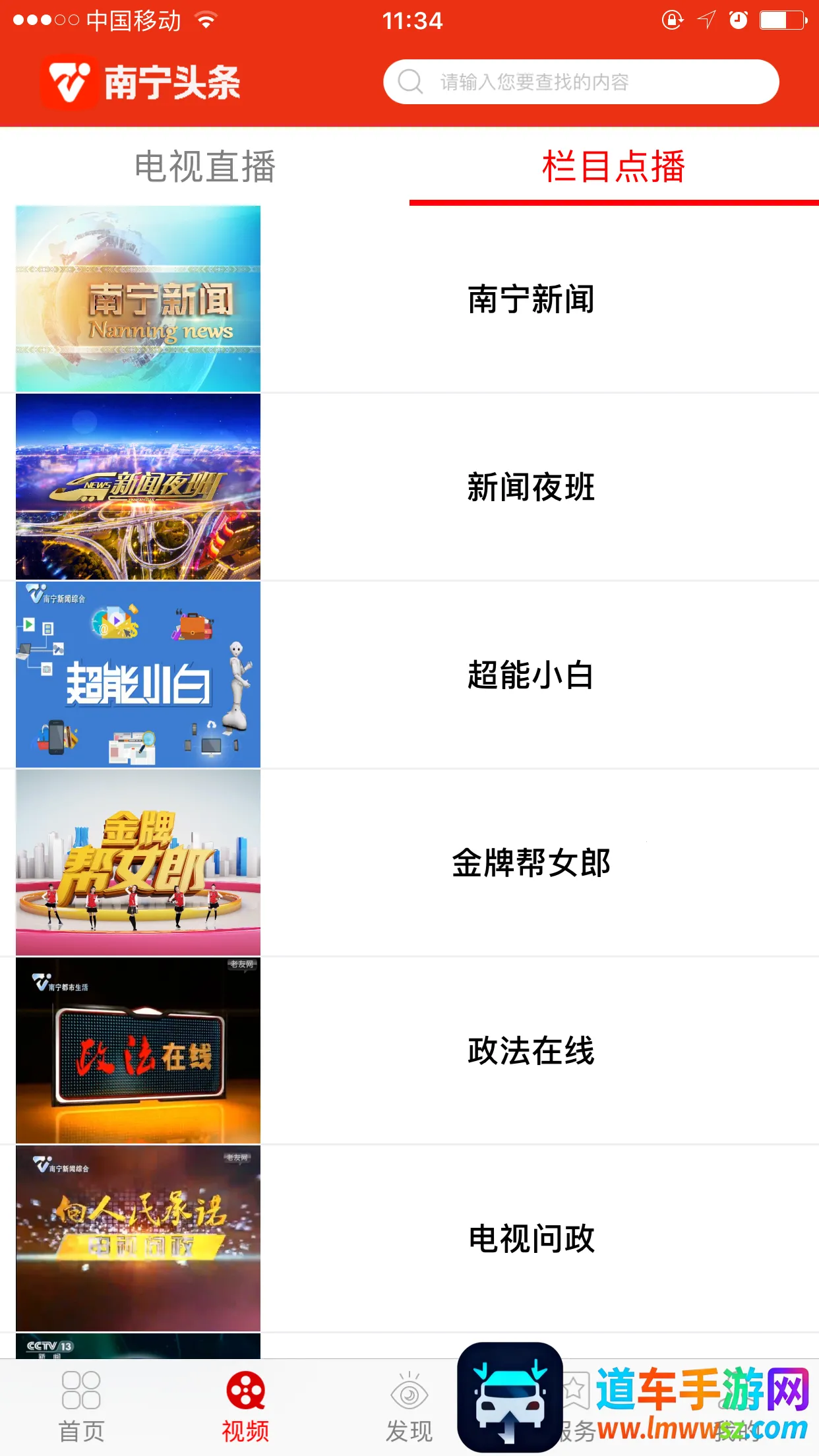Open the 政法在线 program
Screen dimensions: 819x1456
530,1051
